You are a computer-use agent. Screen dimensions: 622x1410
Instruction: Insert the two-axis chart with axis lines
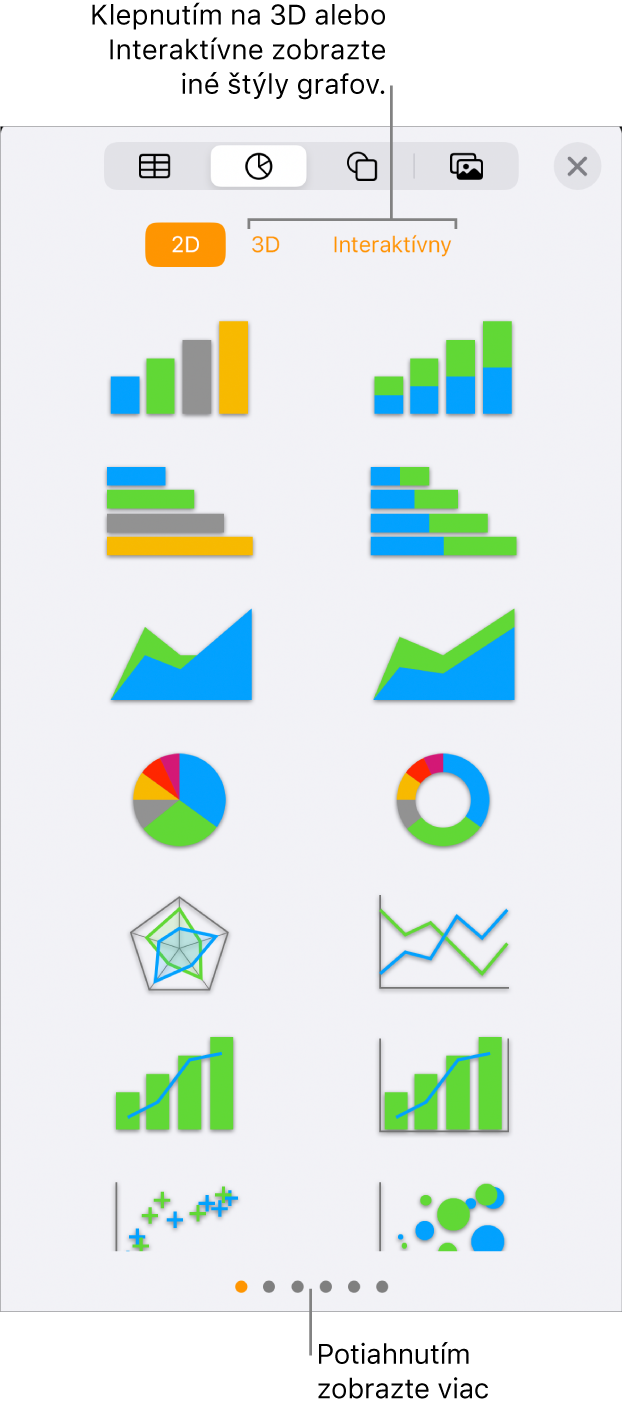(443, 1086)
